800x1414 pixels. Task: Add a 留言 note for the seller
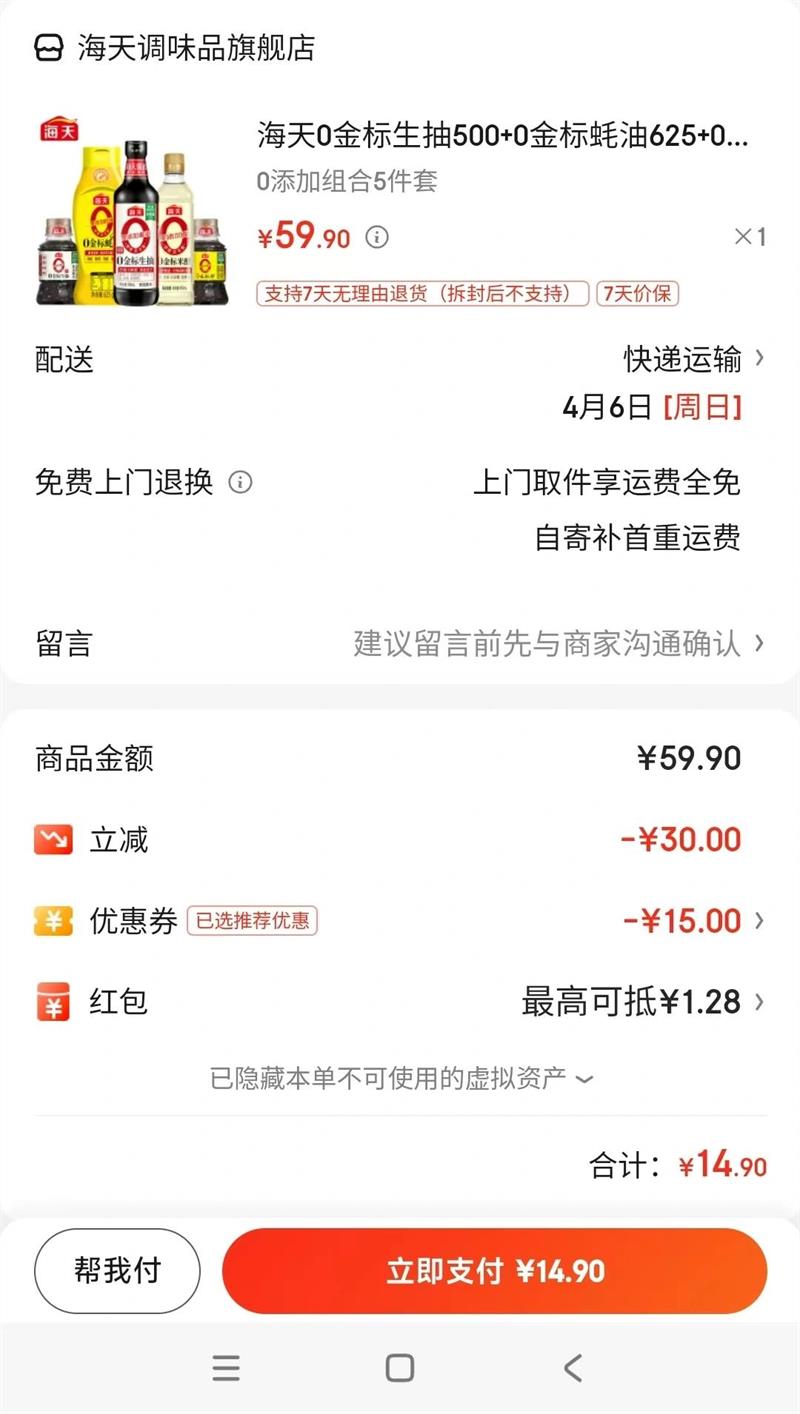548,643
